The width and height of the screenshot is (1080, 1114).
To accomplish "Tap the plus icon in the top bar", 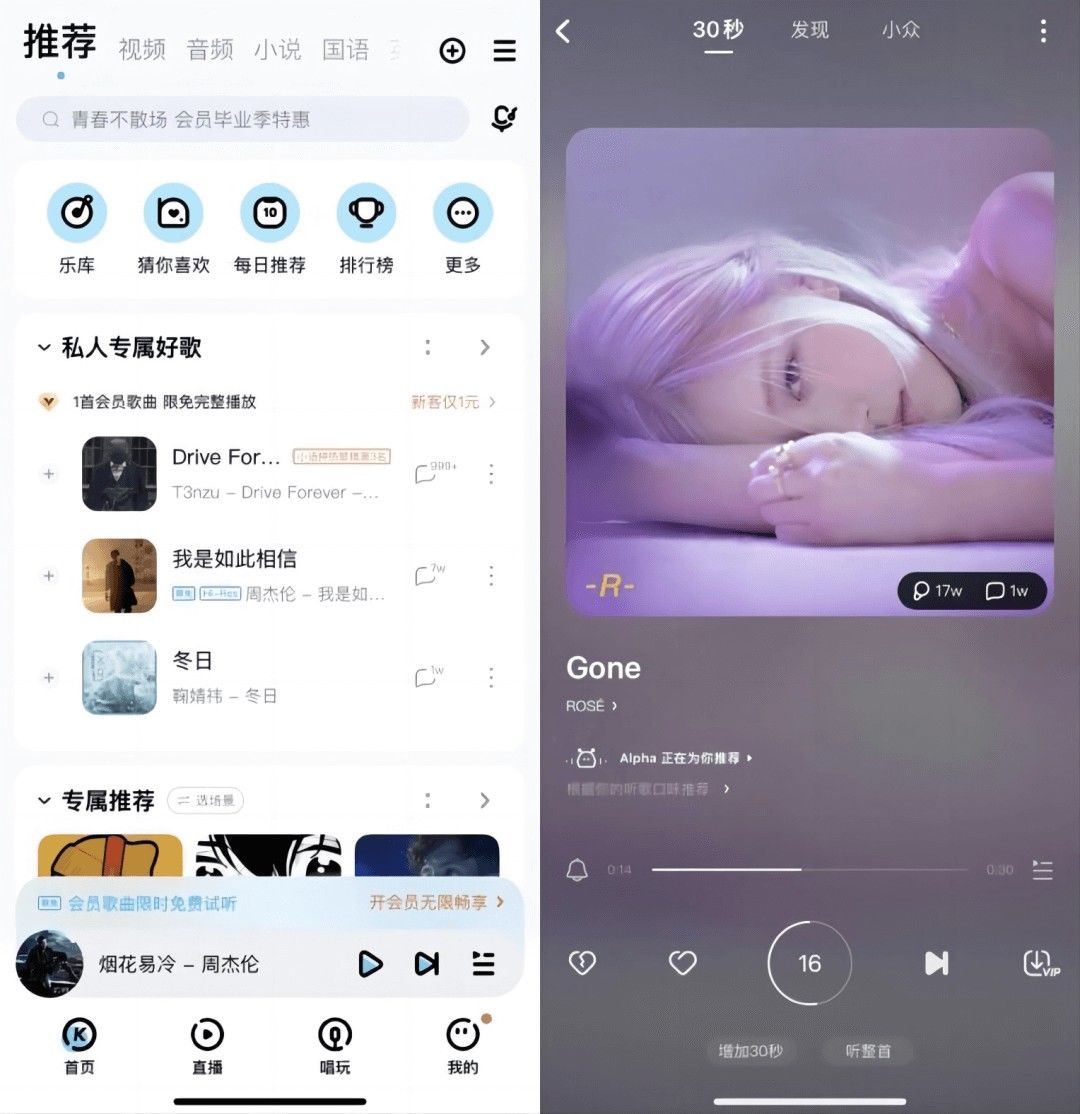I will click(x=453, y=51).
